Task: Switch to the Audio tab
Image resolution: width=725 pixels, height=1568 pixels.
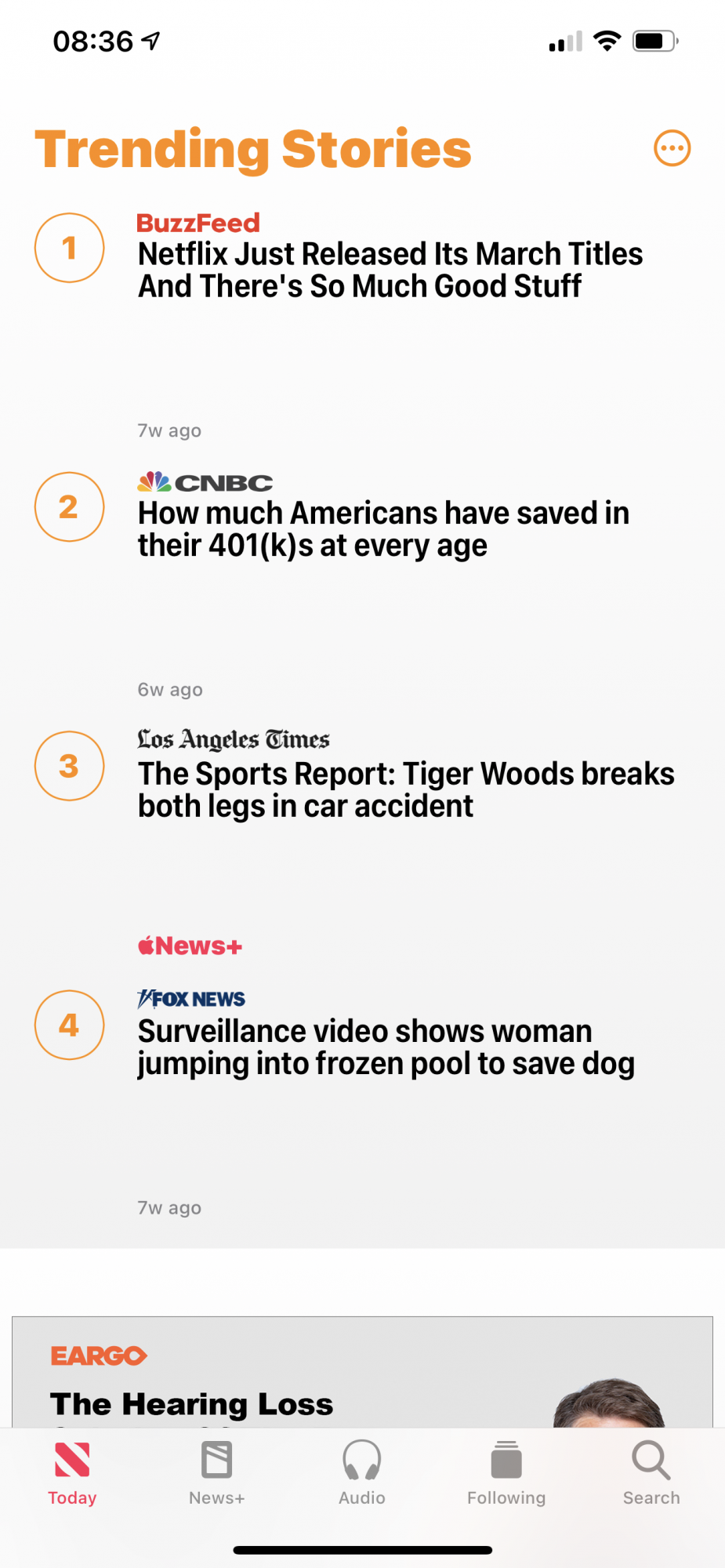Action: pos(362,1472)
